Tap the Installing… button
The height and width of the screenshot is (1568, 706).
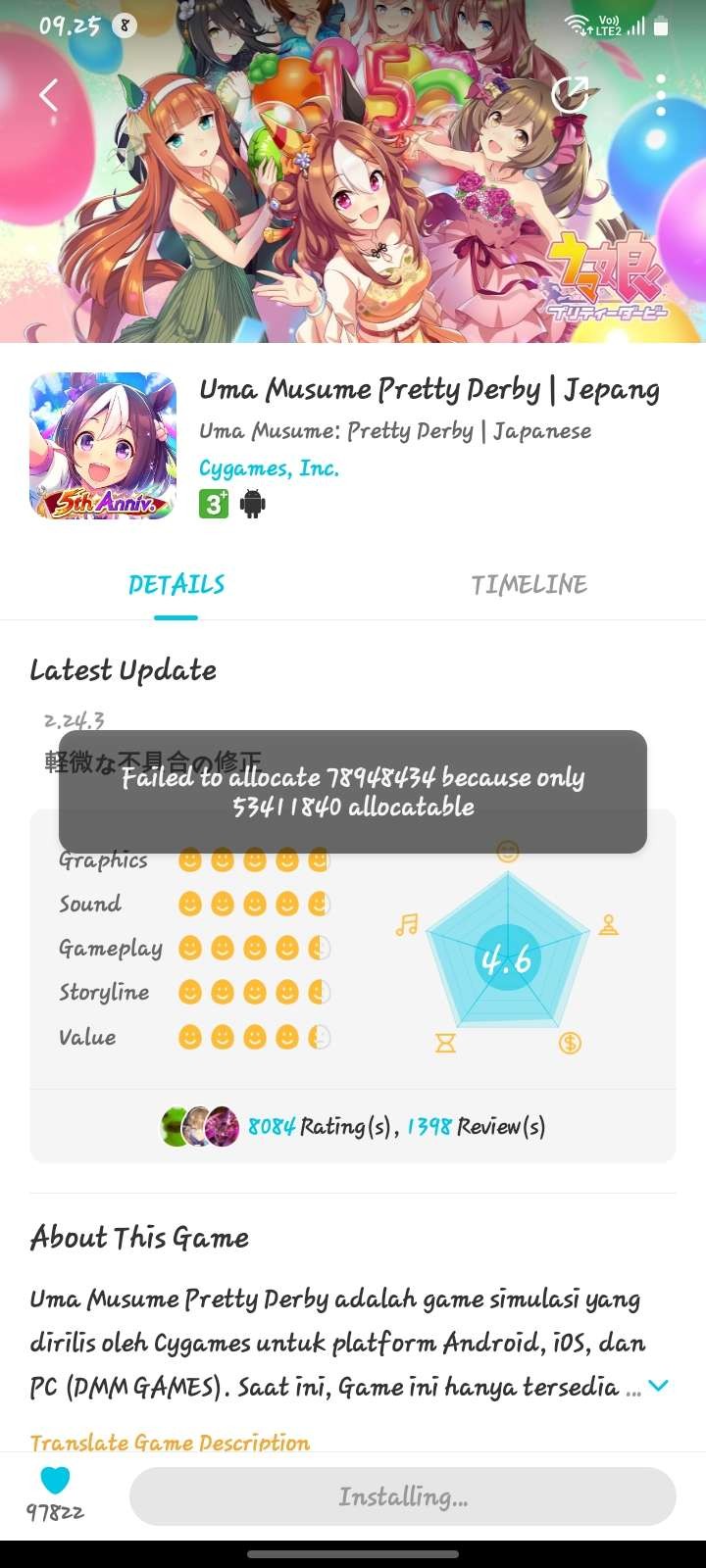402,1496
